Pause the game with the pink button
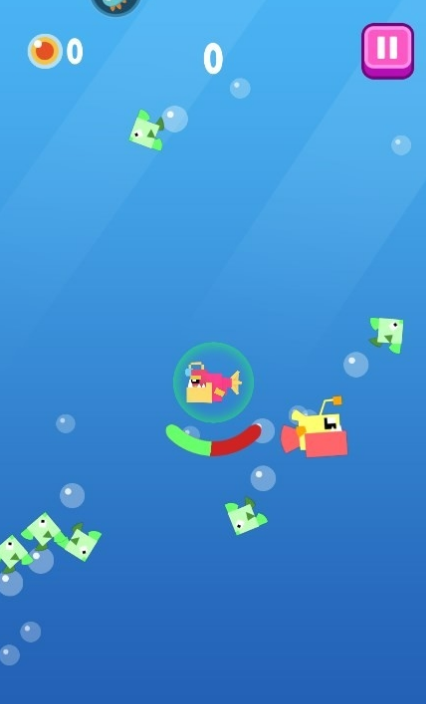The height and width of the screenshot is (704, 426). point(387,51)
